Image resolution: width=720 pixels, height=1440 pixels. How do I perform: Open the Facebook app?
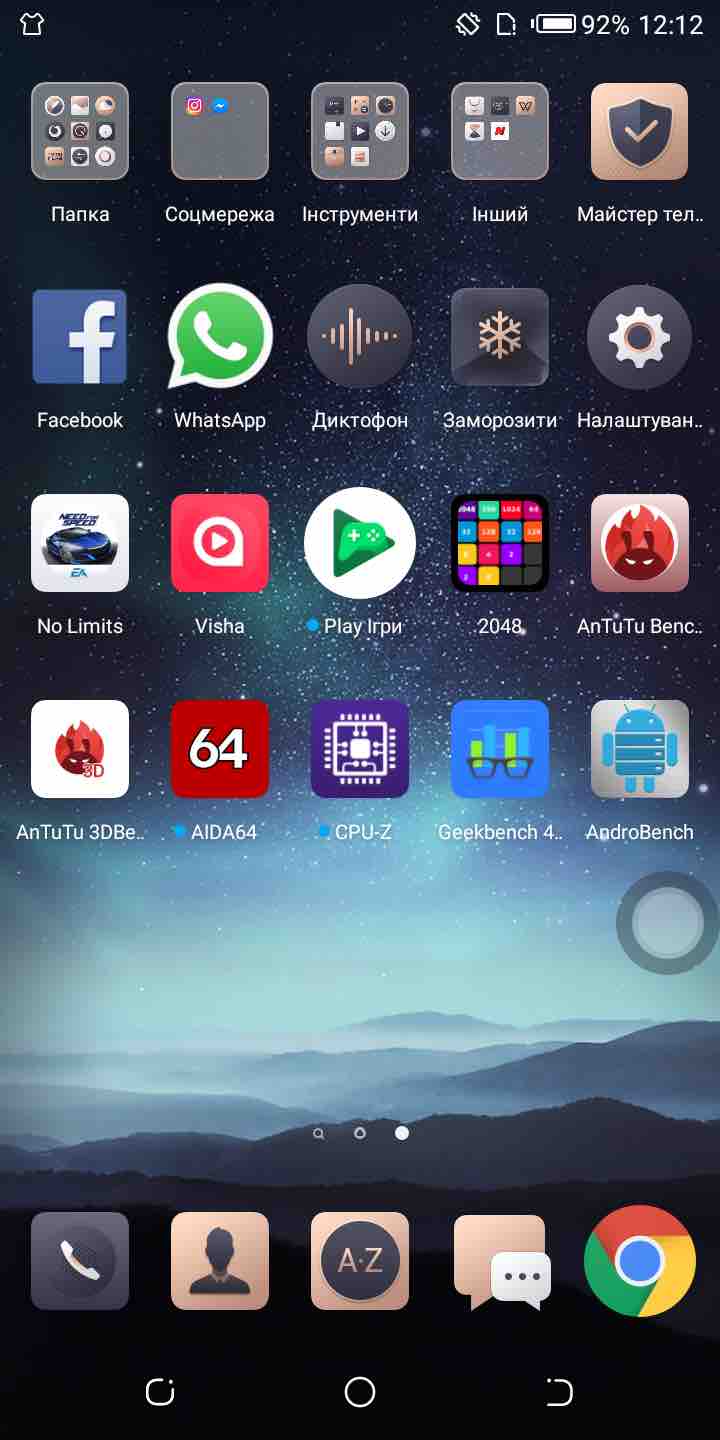pyautogui.click(x=80, y=337)
